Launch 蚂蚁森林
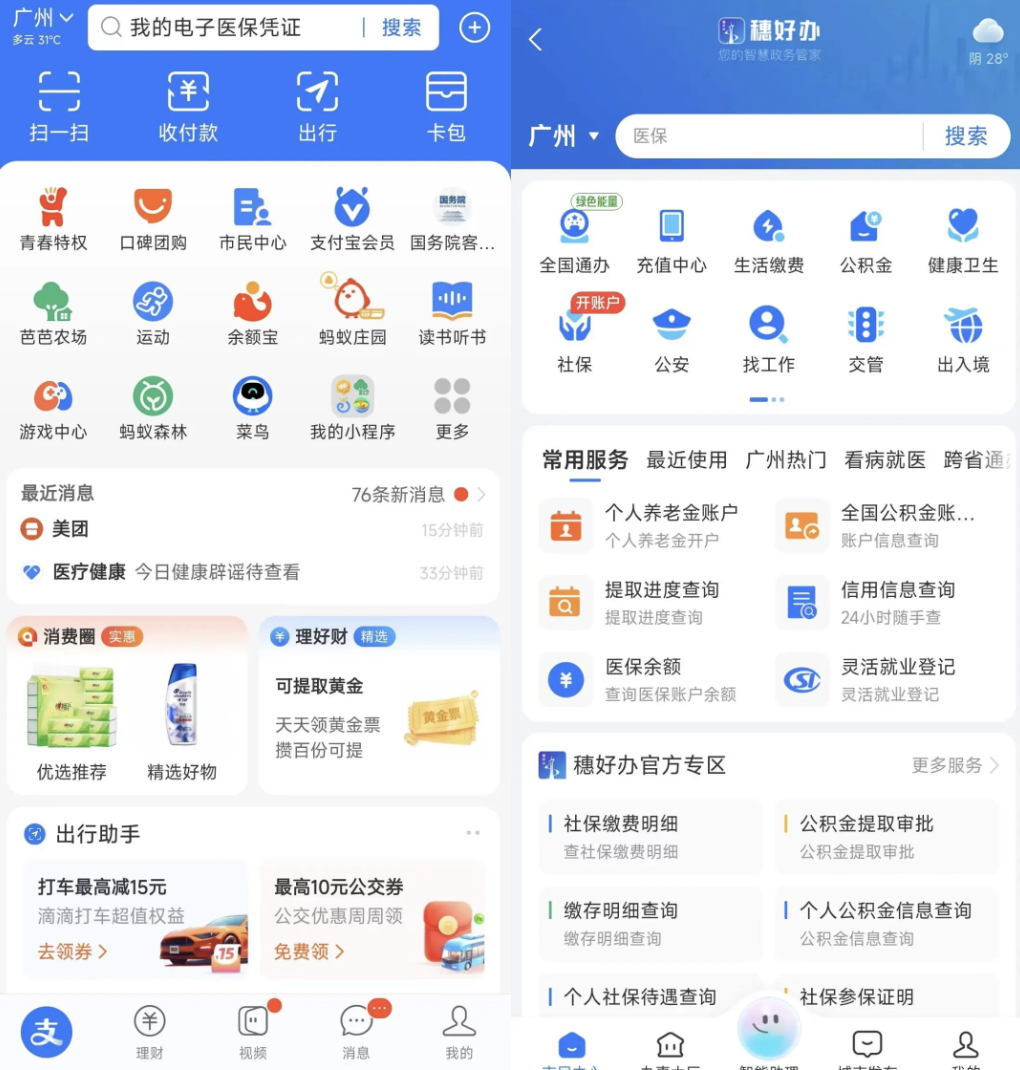 153,407
